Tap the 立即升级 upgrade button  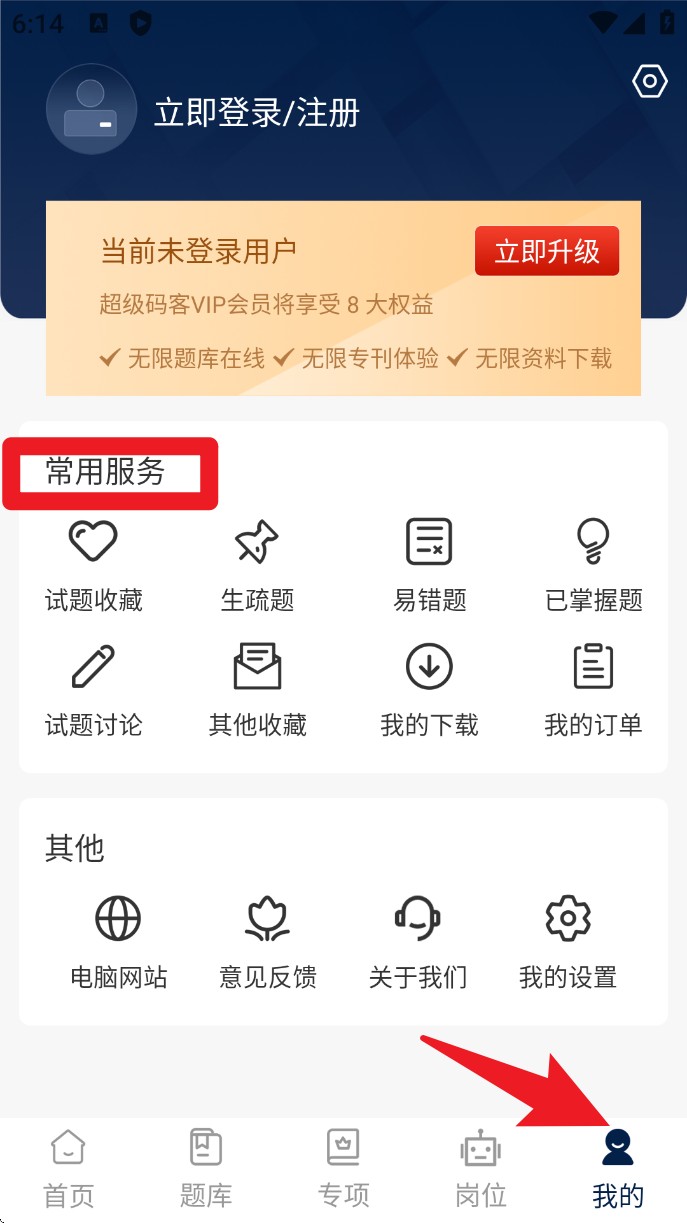point(546,251)
